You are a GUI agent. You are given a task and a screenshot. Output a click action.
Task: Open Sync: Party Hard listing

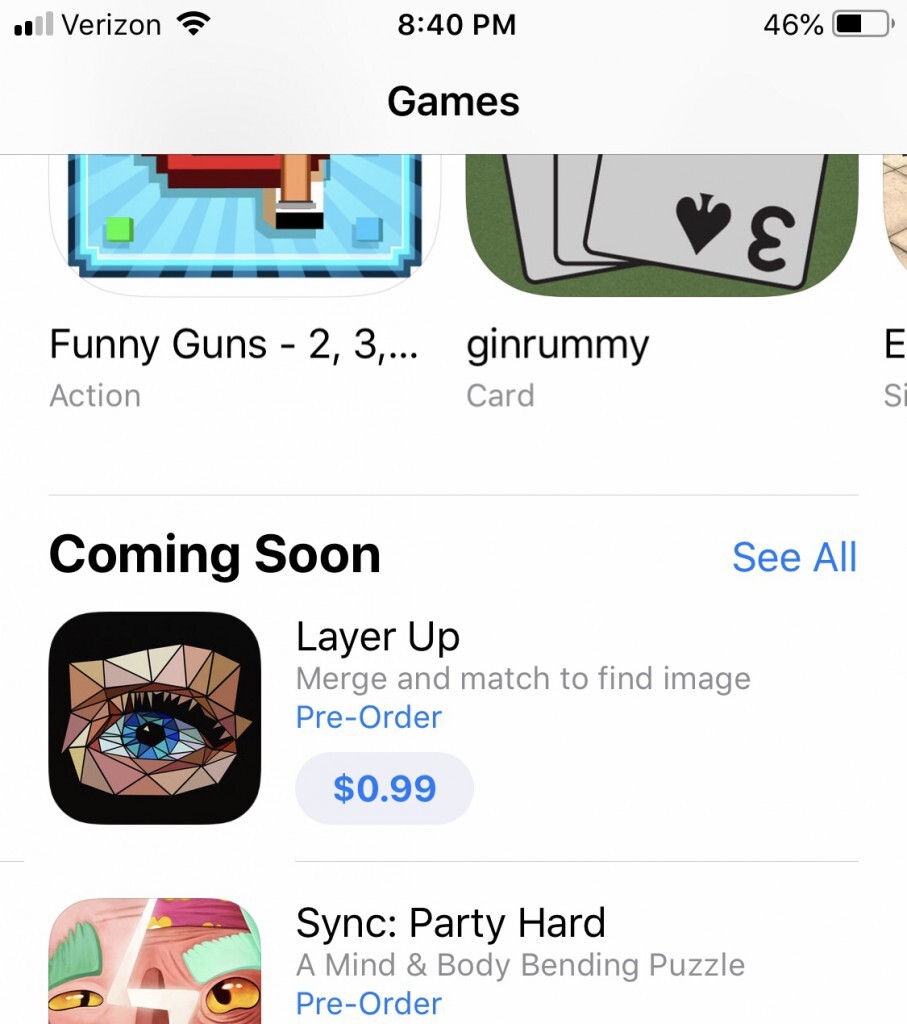(x=450, y=924)
